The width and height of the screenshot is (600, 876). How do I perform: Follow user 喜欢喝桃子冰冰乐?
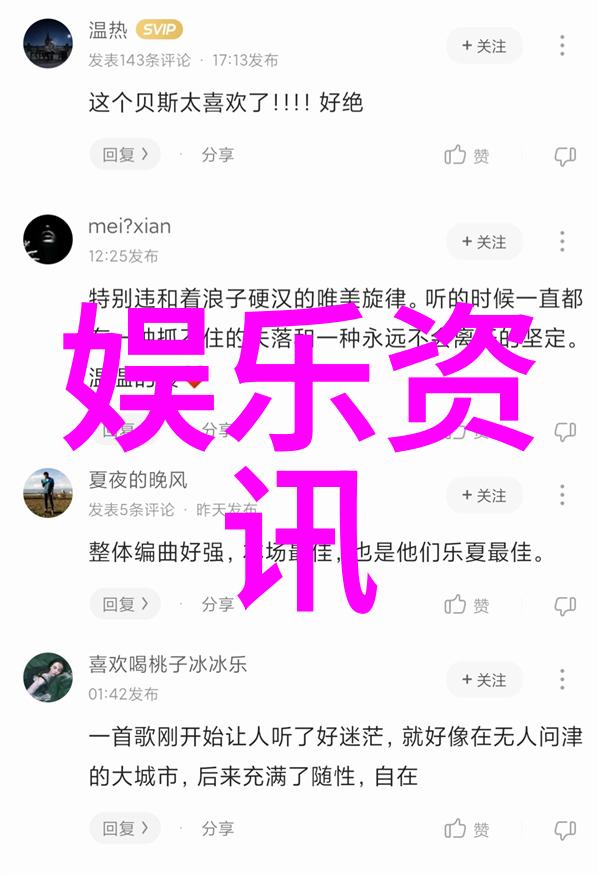pos(484,680)
